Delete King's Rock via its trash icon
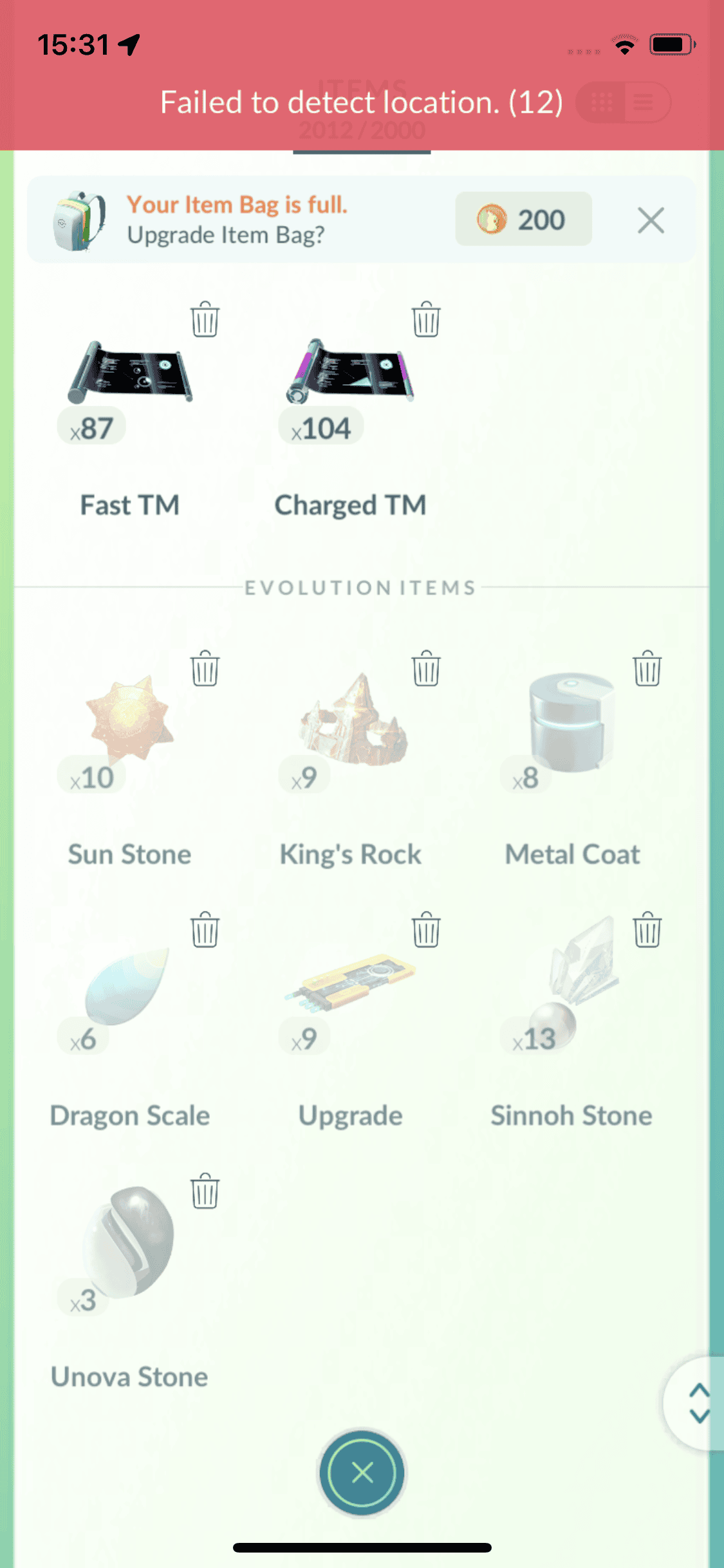The width and height of the screenshot is (724, 1568). tap(426, 669)
